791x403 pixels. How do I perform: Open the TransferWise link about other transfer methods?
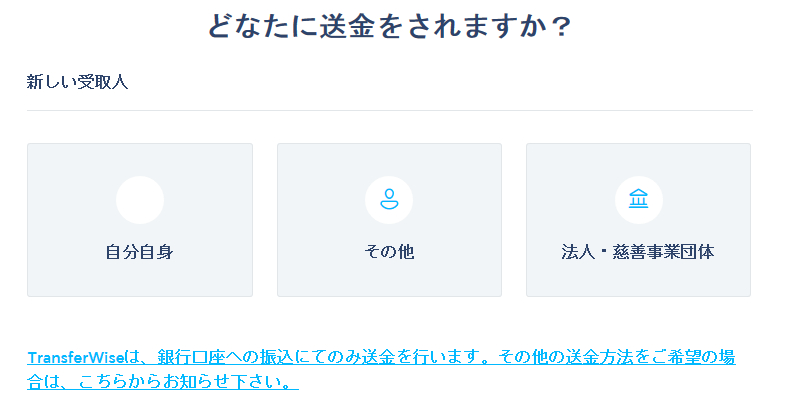click(x=380, y=358)
